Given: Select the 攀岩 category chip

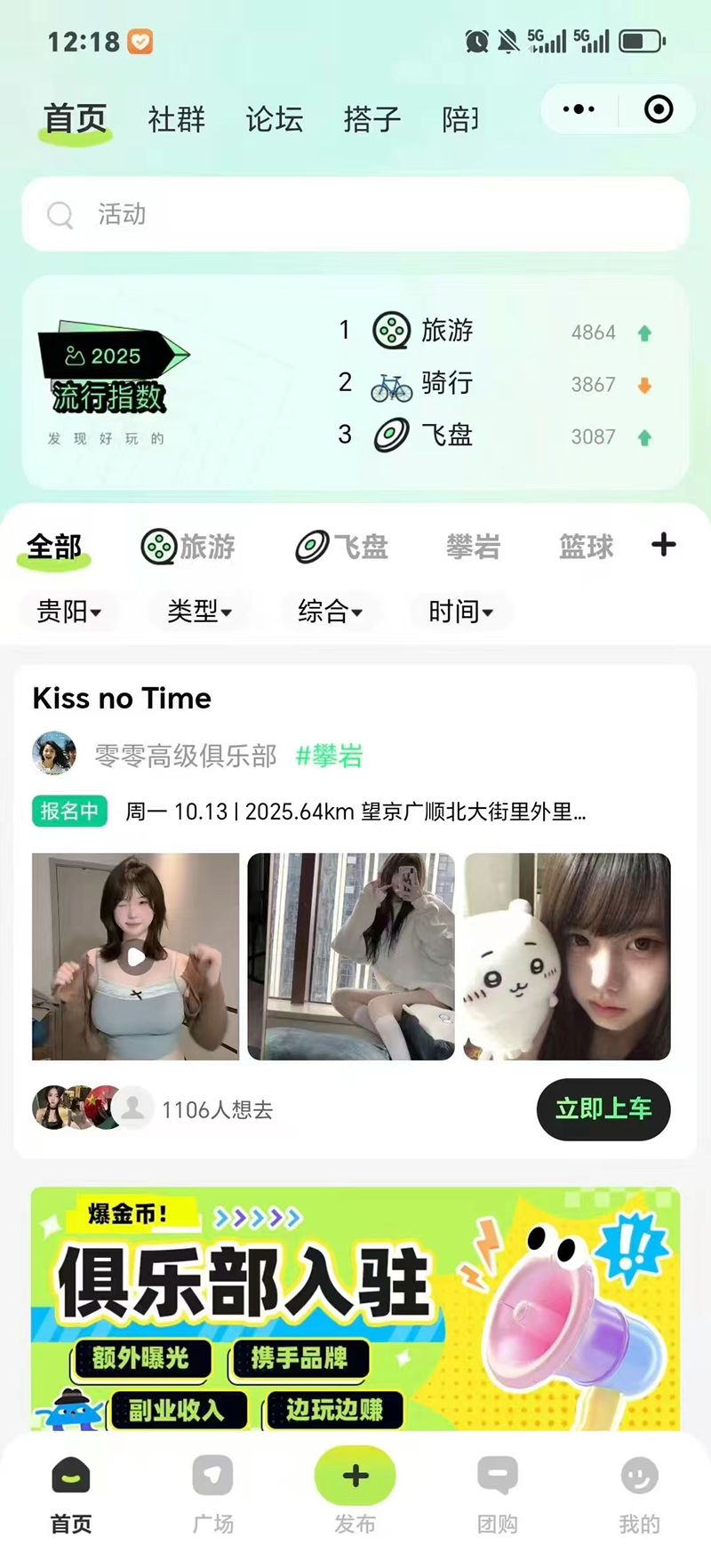Looking at the screenshot, I should 473,547.
